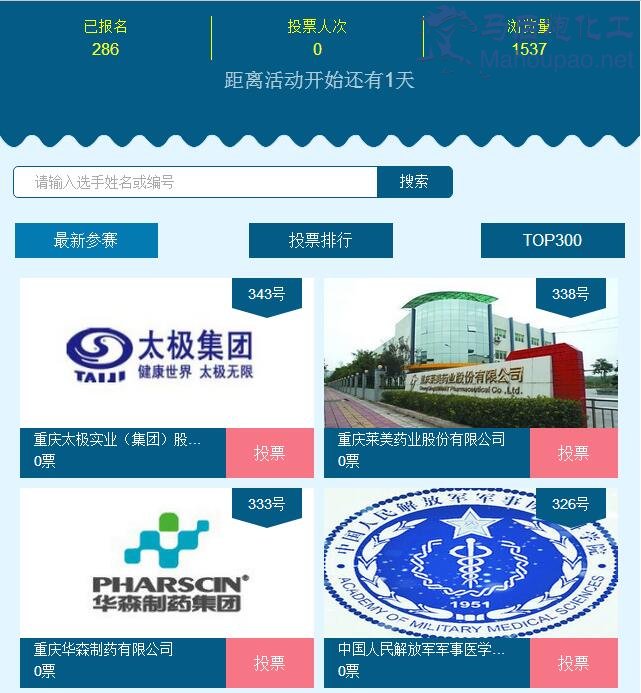The image size is (641, 693).
Task: Tap the search field for contestant name or number
Action: pos(196,182)
